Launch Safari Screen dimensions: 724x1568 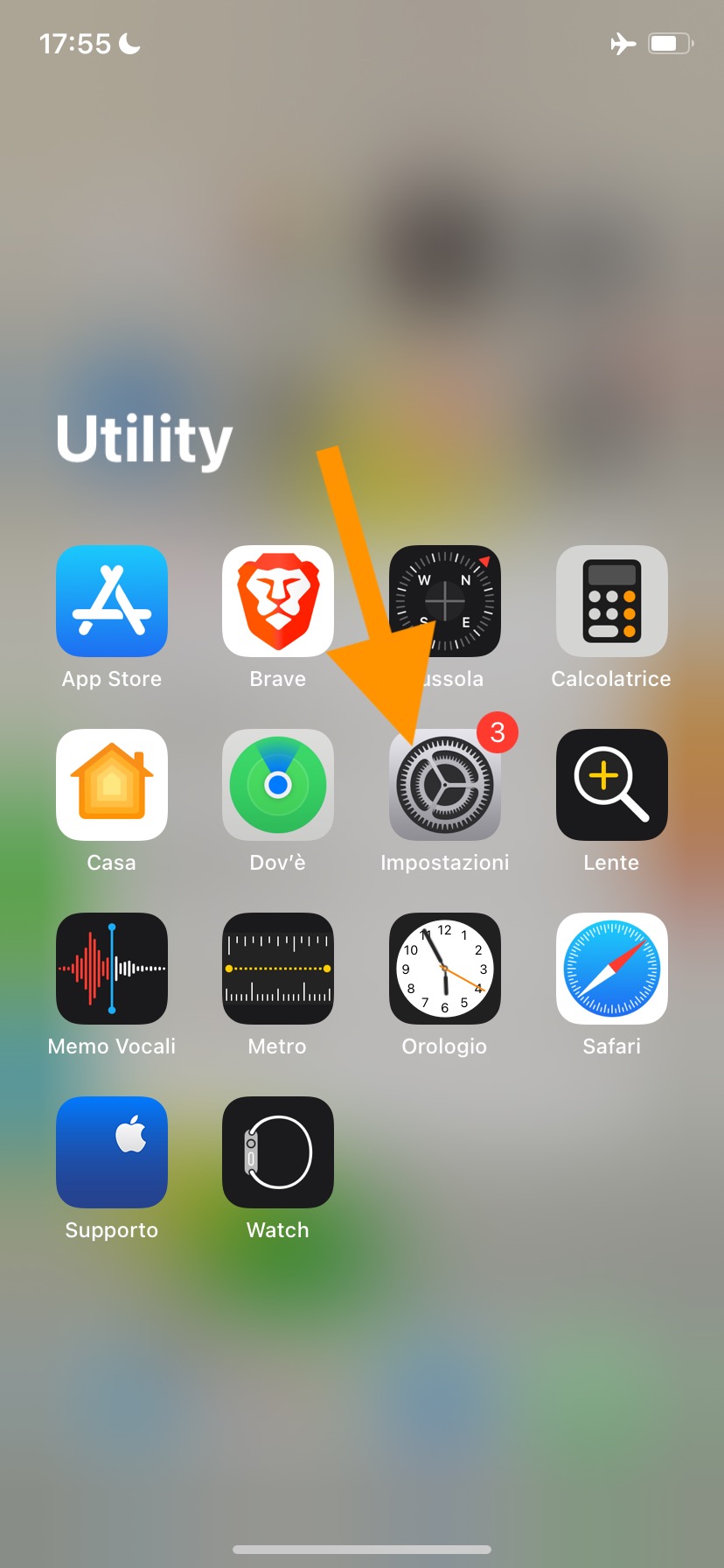tap(611, 969)
